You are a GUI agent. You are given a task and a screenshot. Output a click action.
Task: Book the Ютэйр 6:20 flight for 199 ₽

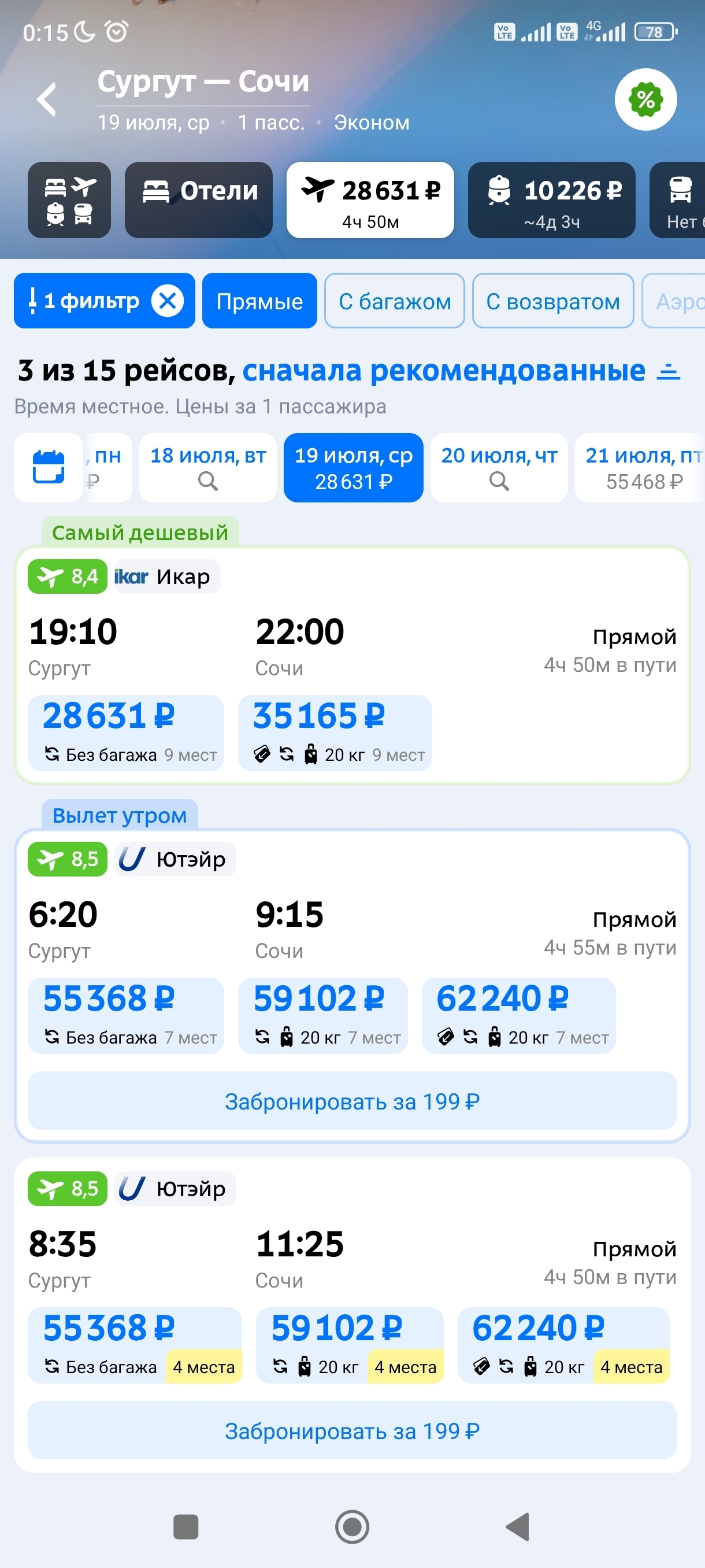pyautogui.click(x=351, y=1100)
